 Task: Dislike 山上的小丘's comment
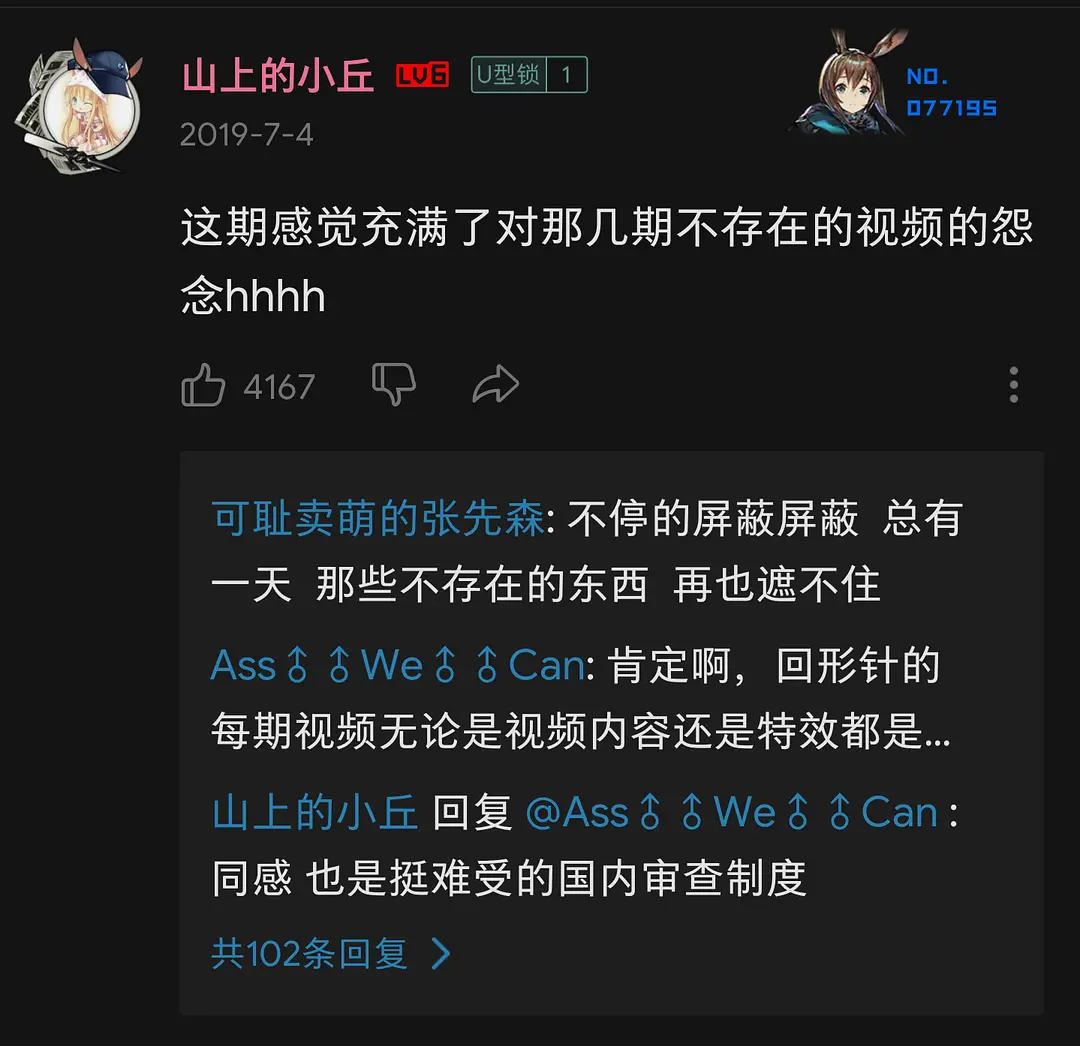393,384
